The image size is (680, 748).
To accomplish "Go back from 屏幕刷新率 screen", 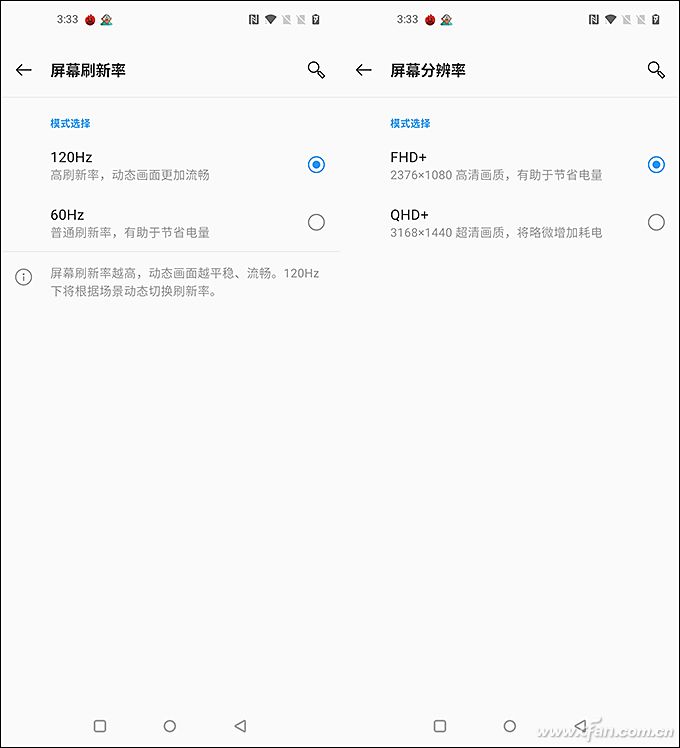I will (x=24, y=70).
